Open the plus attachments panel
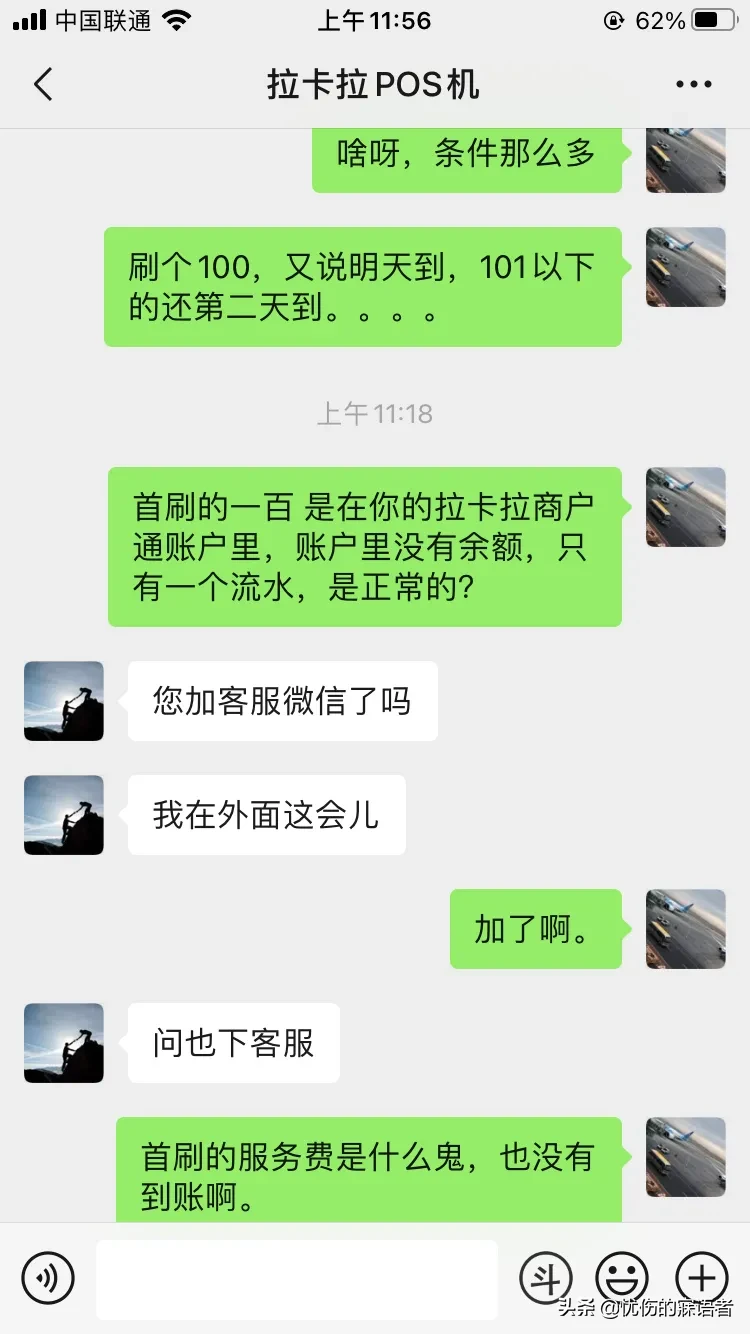This screenshot has width=750, height=1334. [701, 1278]
